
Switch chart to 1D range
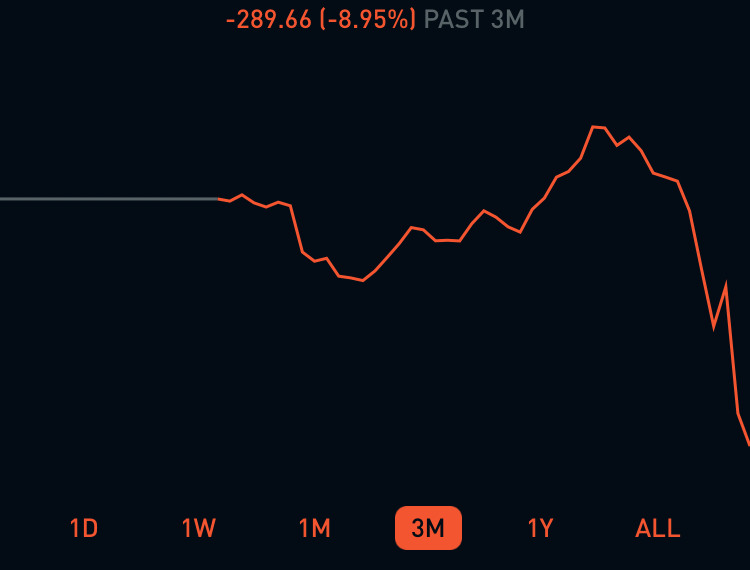click(84, 528)
